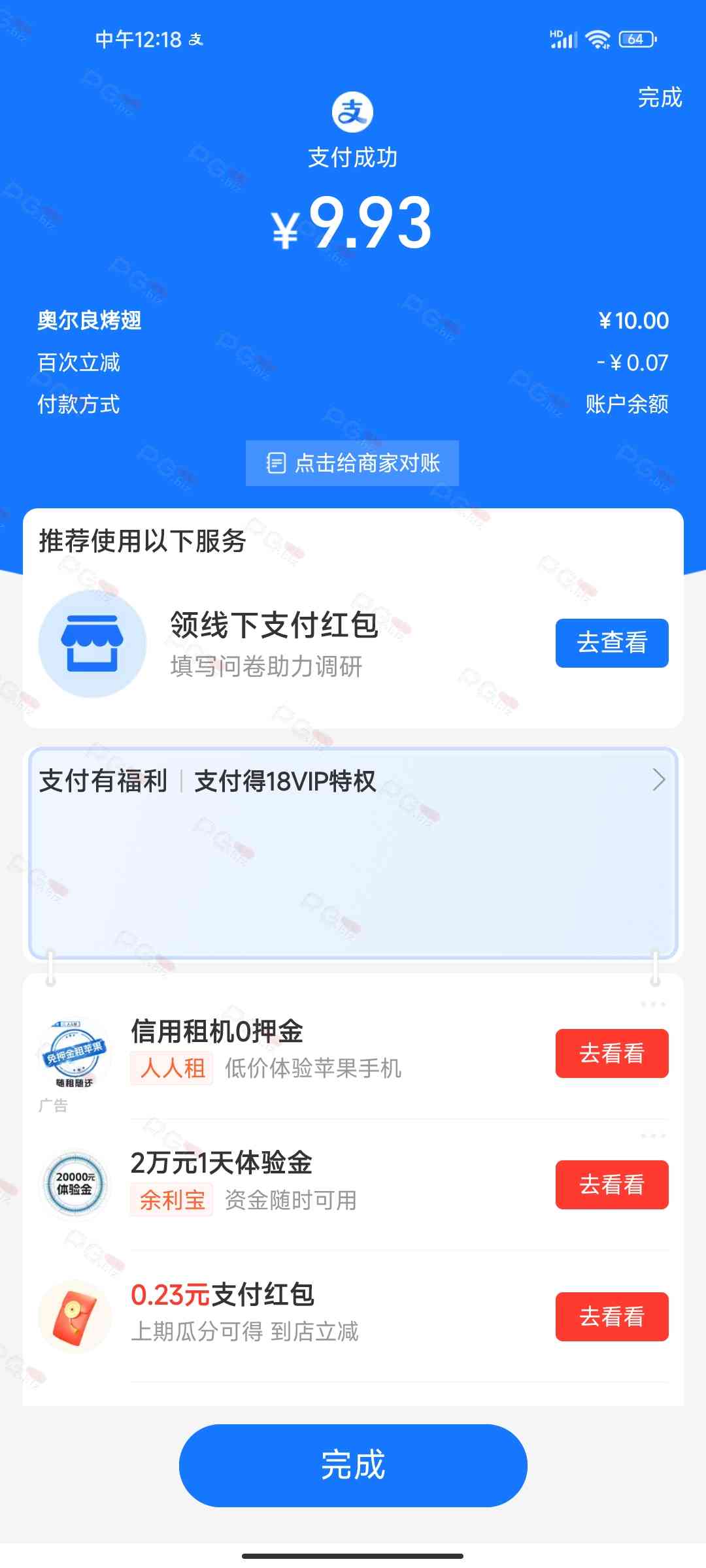Viewport: 706px width, 1568px height.
Task: Tap the large blue 完成 button at bottom
Action: [353, 1465]
